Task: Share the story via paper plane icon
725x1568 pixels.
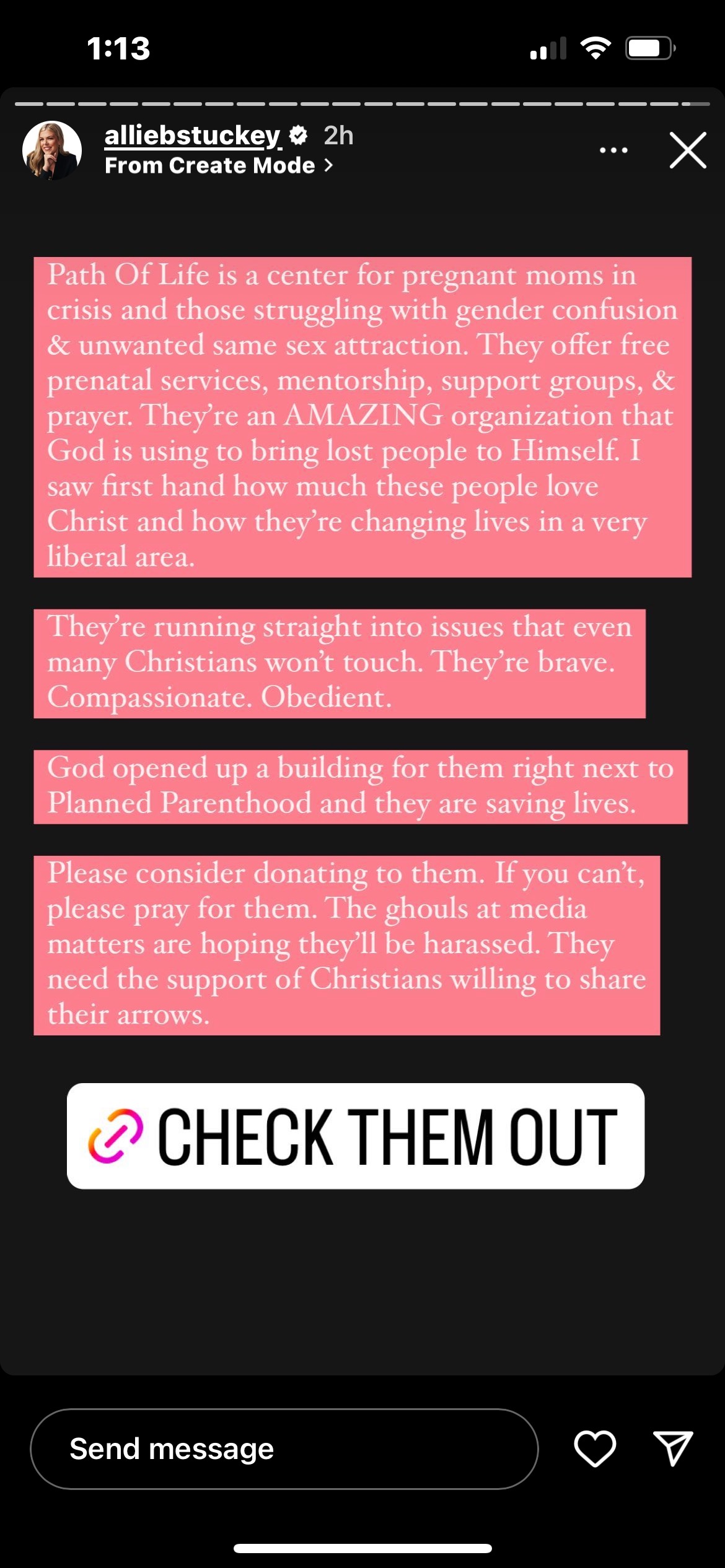Action: pyautogui.click(x=673, y=1449)
